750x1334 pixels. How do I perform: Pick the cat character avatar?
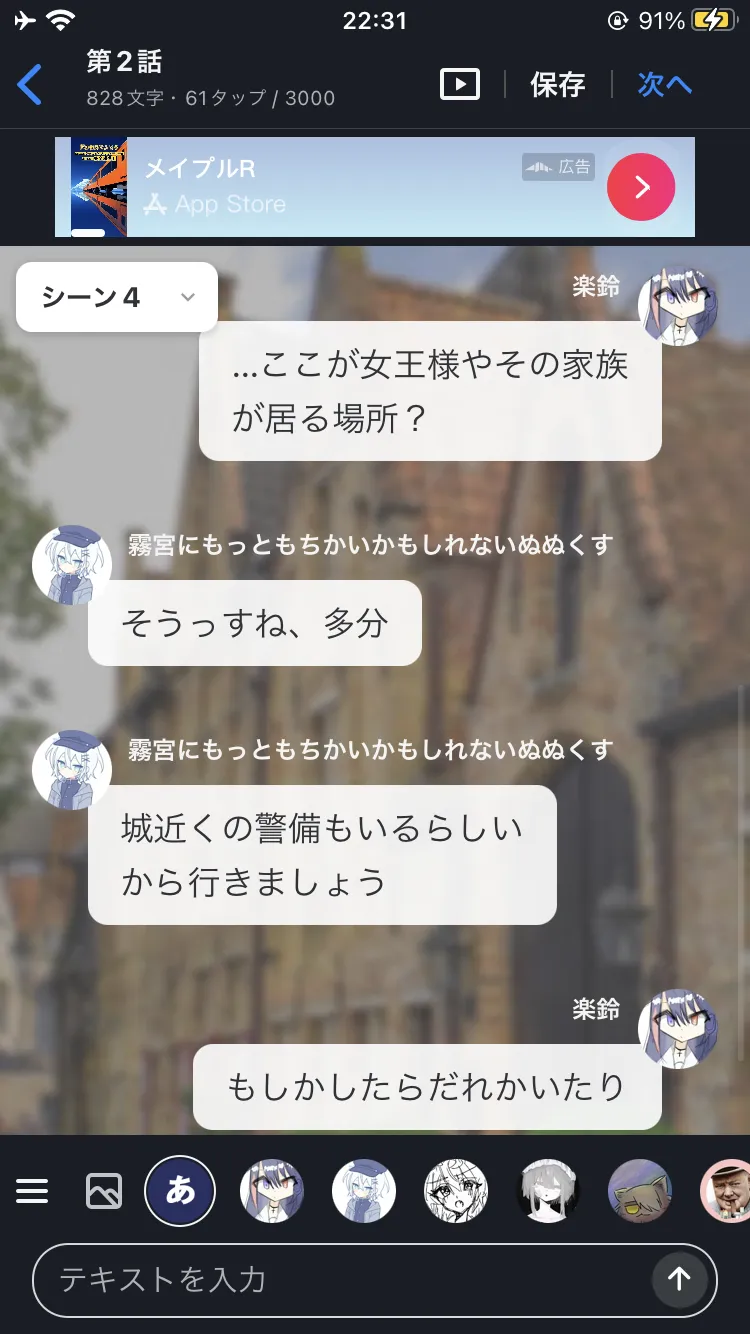click(x=640, y=1191)
